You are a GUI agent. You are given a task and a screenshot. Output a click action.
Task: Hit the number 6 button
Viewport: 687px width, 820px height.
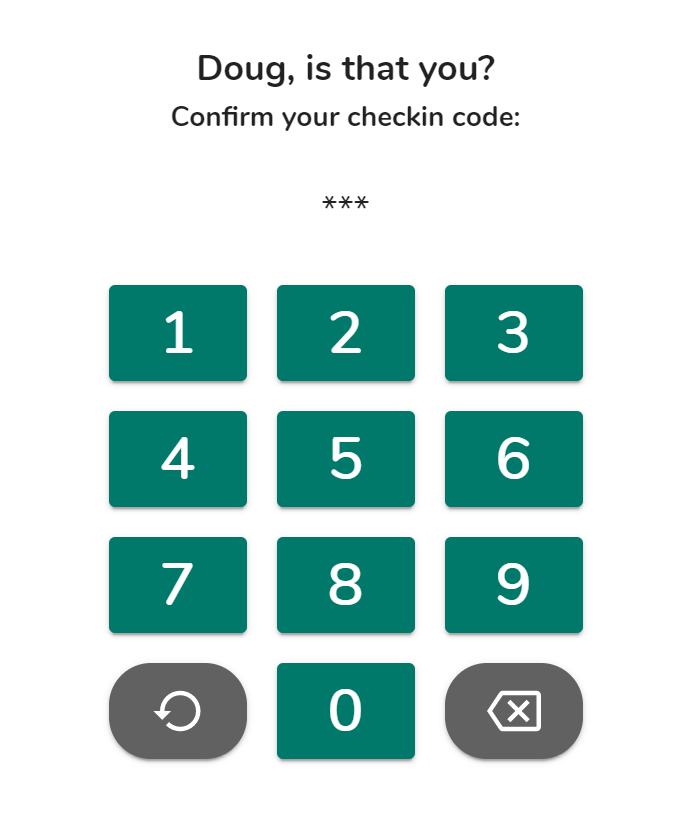pyautogui.click(x=514, y=459)
